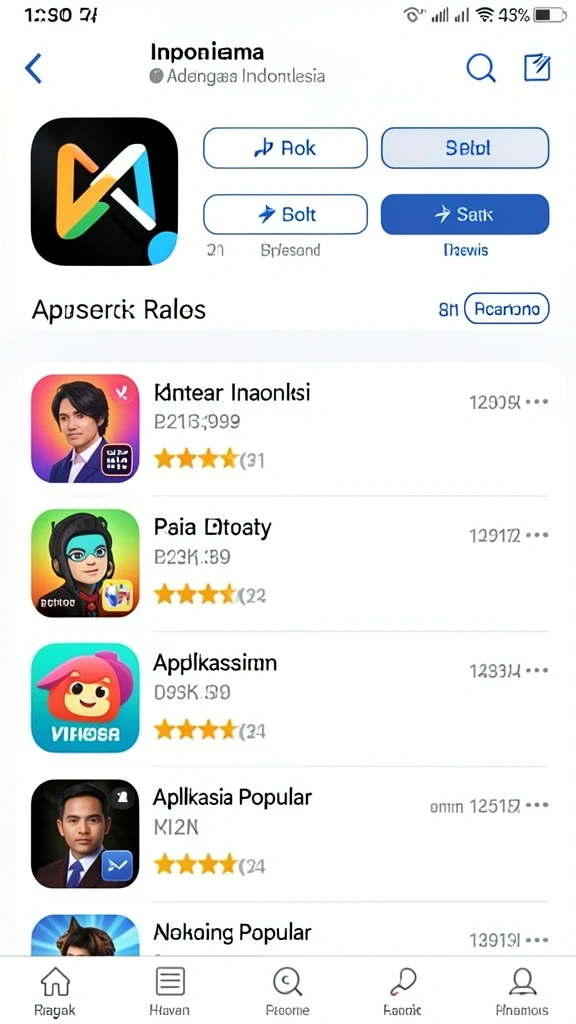The image size is (576, 1024).
Task: Open more options for Applkassimn
Action: (x=537, y=670)
